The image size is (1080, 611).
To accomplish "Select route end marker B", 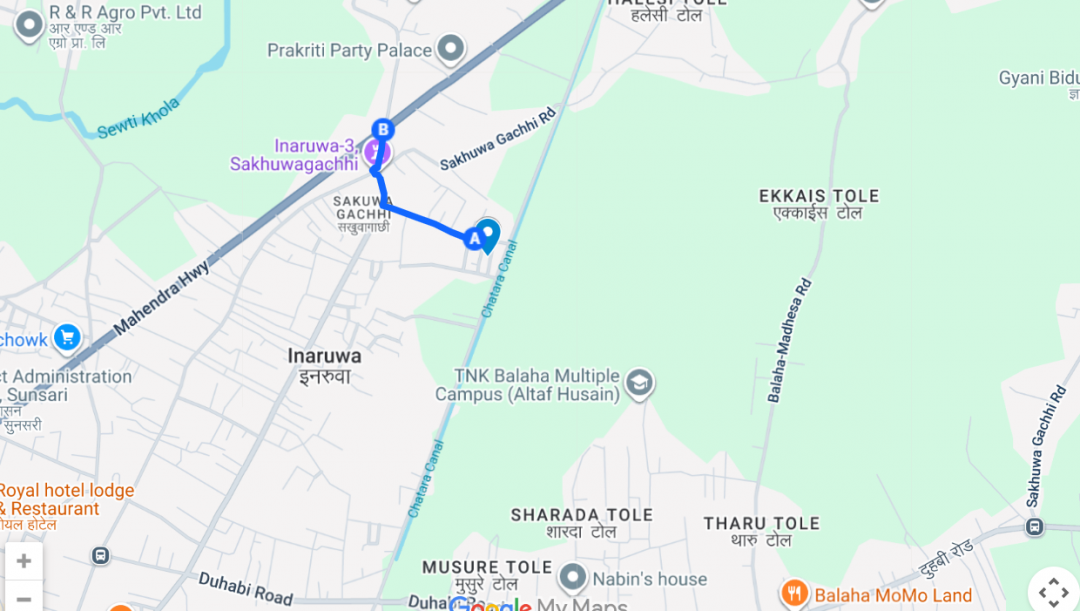I will pyautogui.click(x=382, y=129).
